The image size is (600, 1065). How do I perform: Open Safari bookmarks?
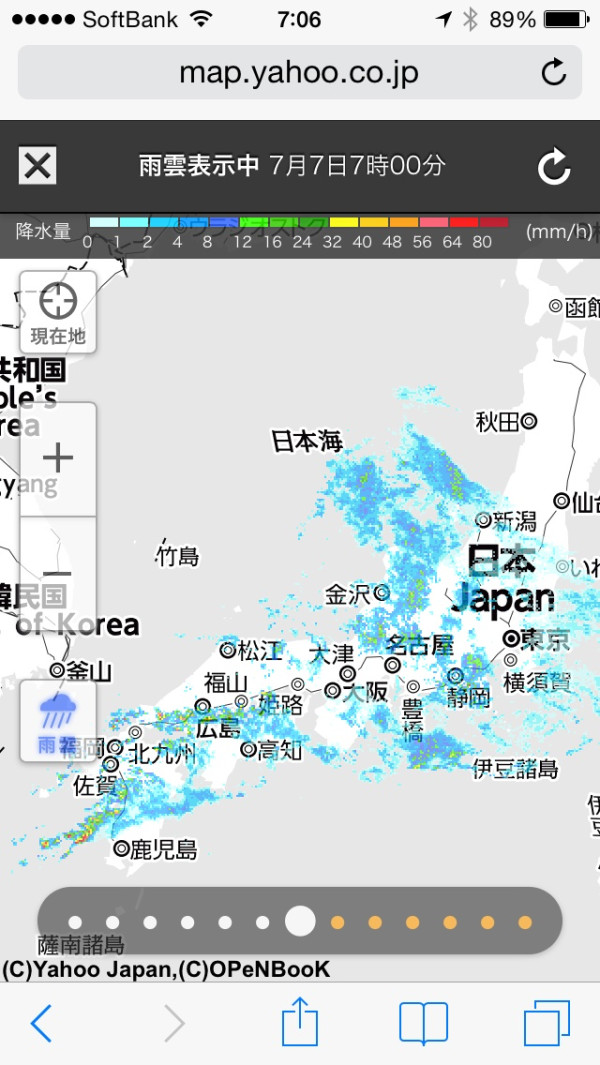point(423,1023)
